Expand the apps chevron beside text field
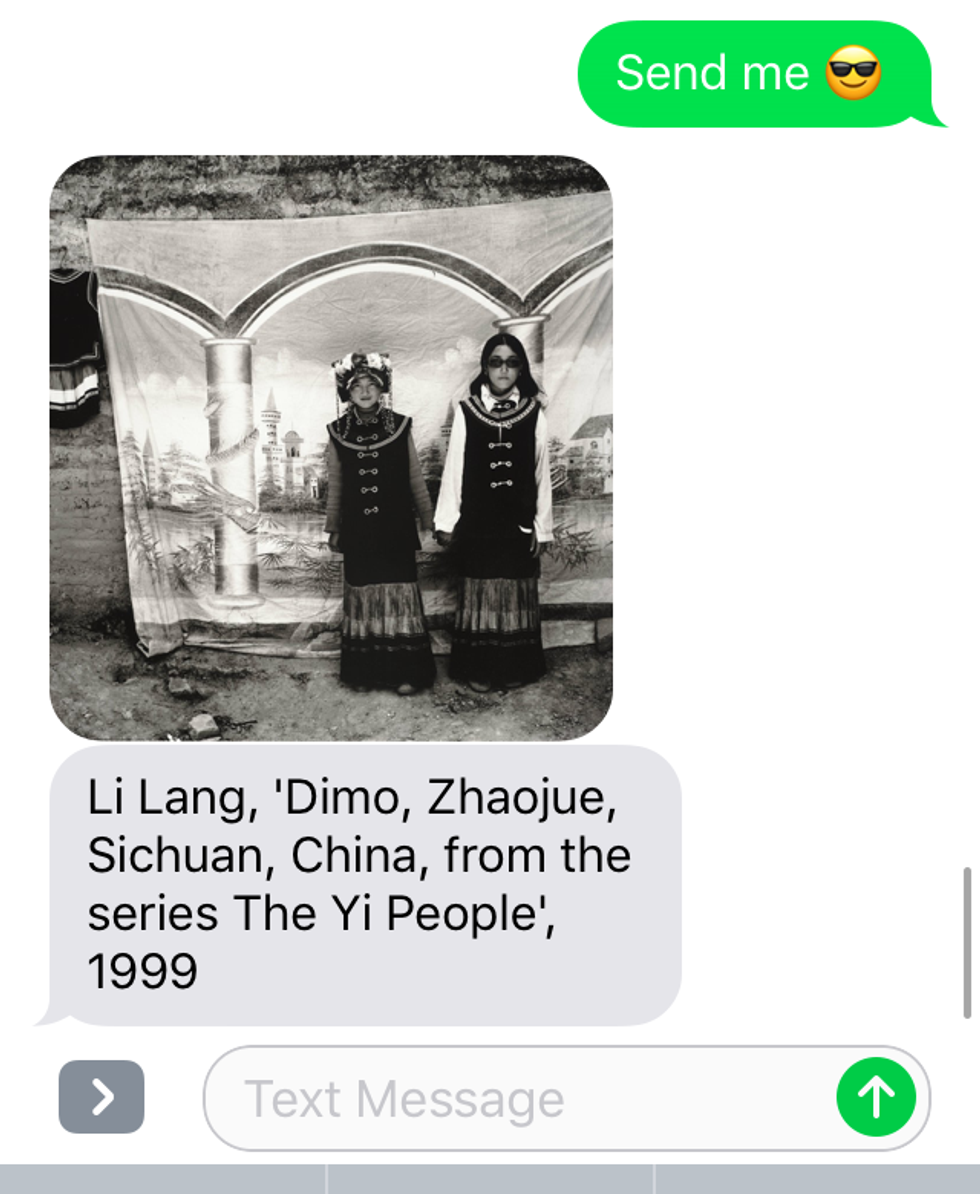Image resolution: width=980 pixels, height=1194 pixels. (101, 1097)
